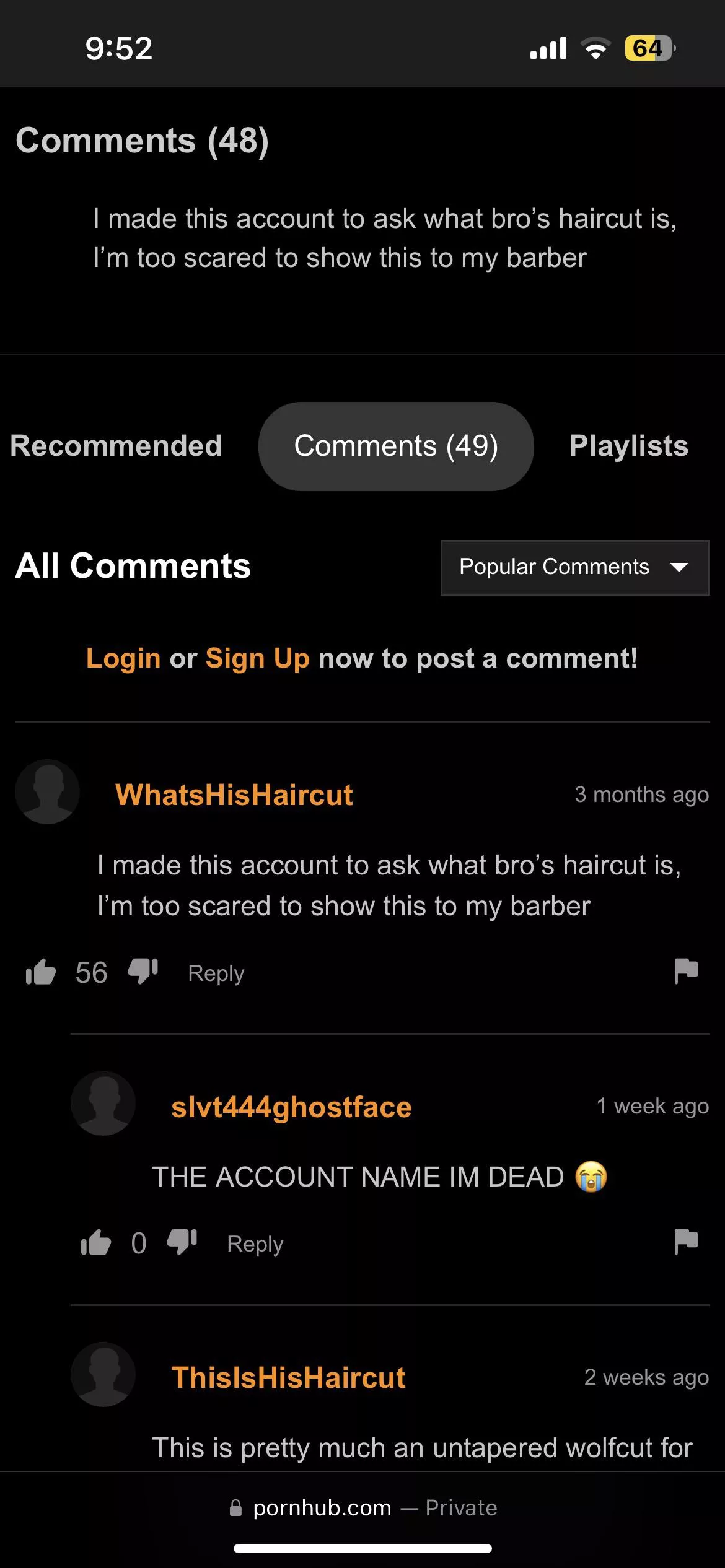The image size is (725, 1568).
Task: Like WhatsHisHaircut's comment
Action: click(x=41, y=972)
